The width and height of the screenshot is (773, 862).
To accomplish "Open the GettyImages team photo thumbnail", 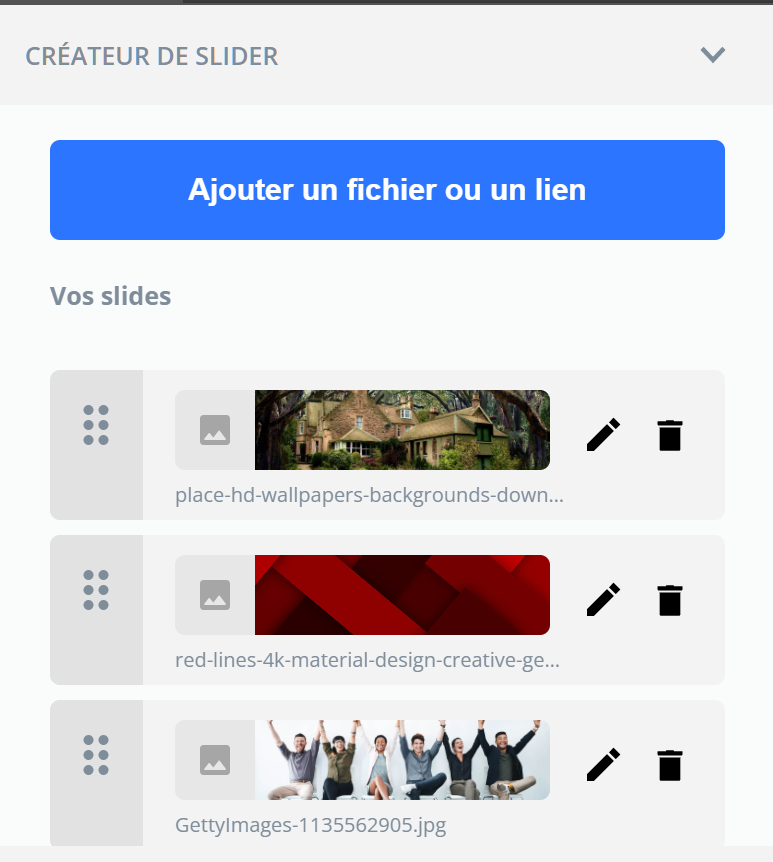I will point(402,760).
